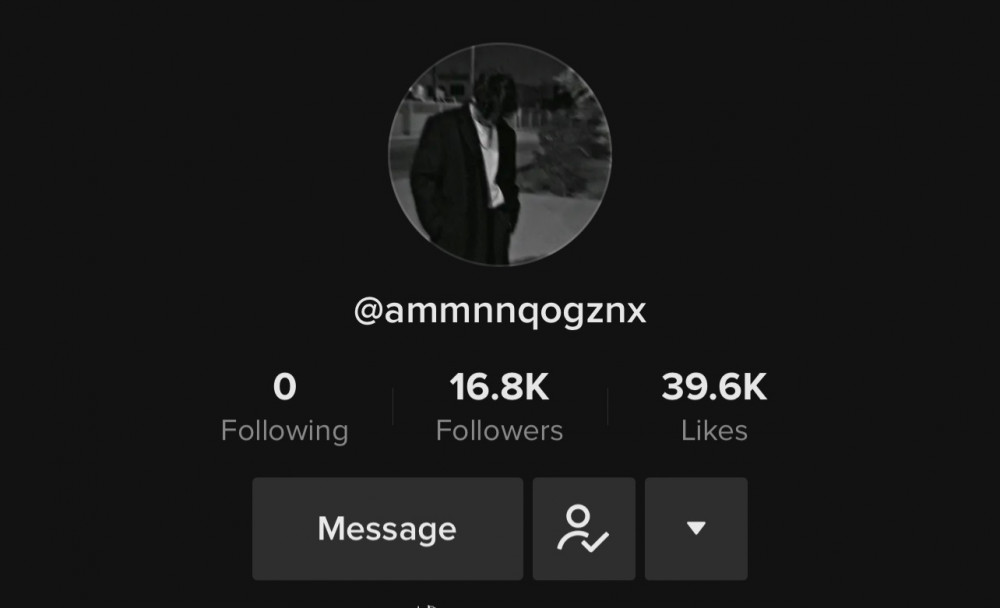View the 39.6K Likes count
The image size is (1000, 608).
pyautogui.click(x=714, y=408)
